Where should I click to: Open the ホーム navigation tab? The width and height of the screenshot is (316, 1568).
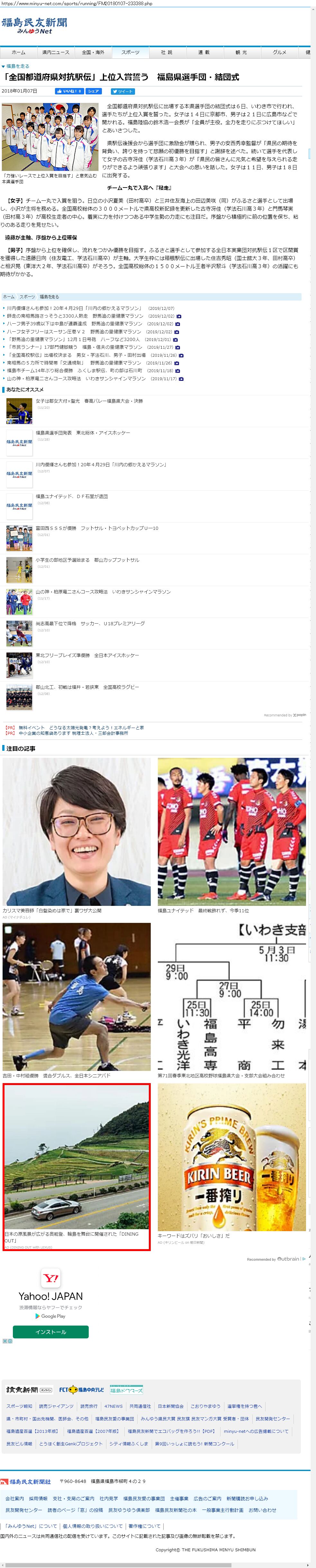pyautogui.click(x=18, y=52)
